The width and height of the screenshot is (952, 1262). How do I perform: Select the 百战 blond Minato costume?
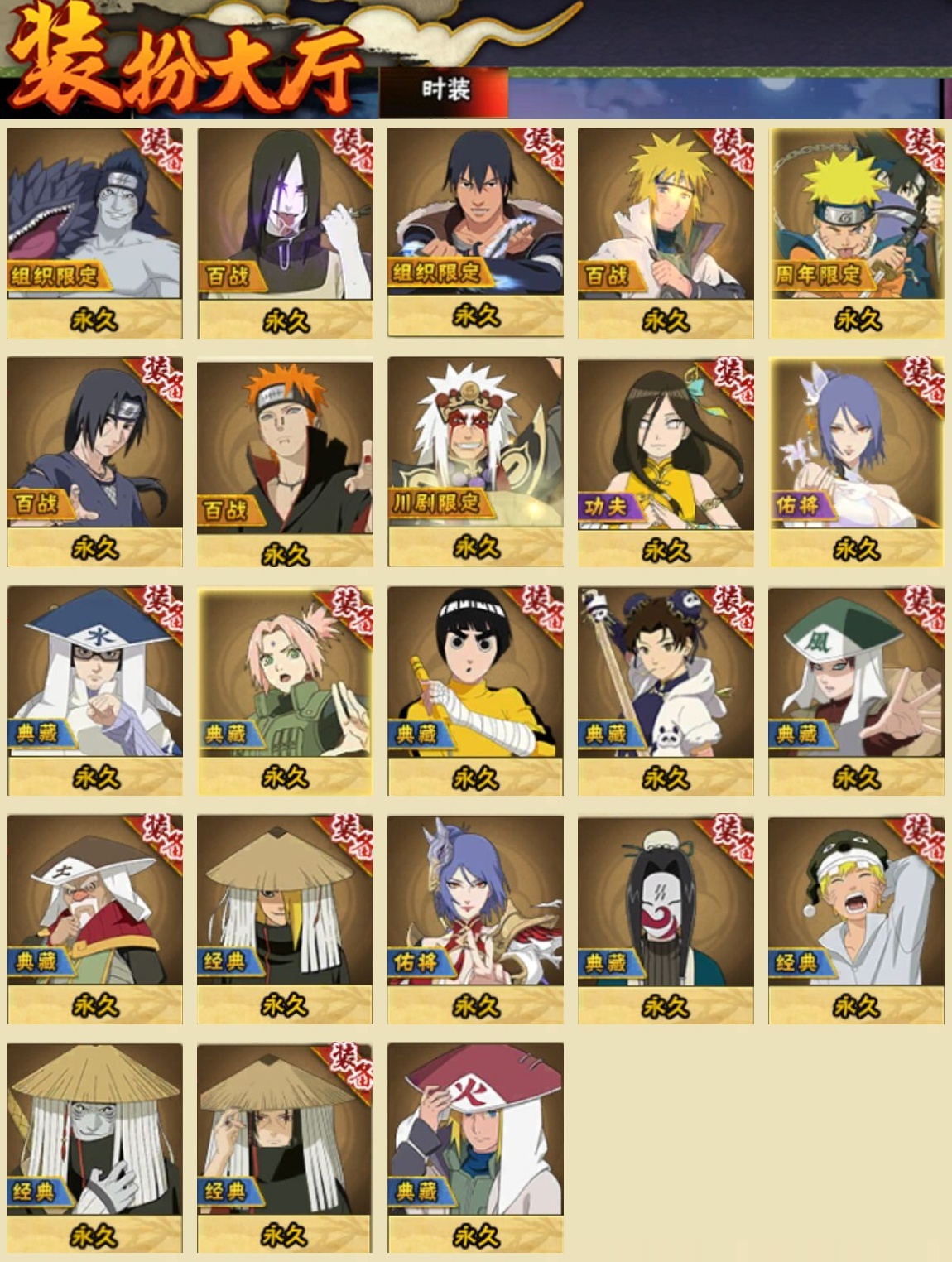coord(666,224)
